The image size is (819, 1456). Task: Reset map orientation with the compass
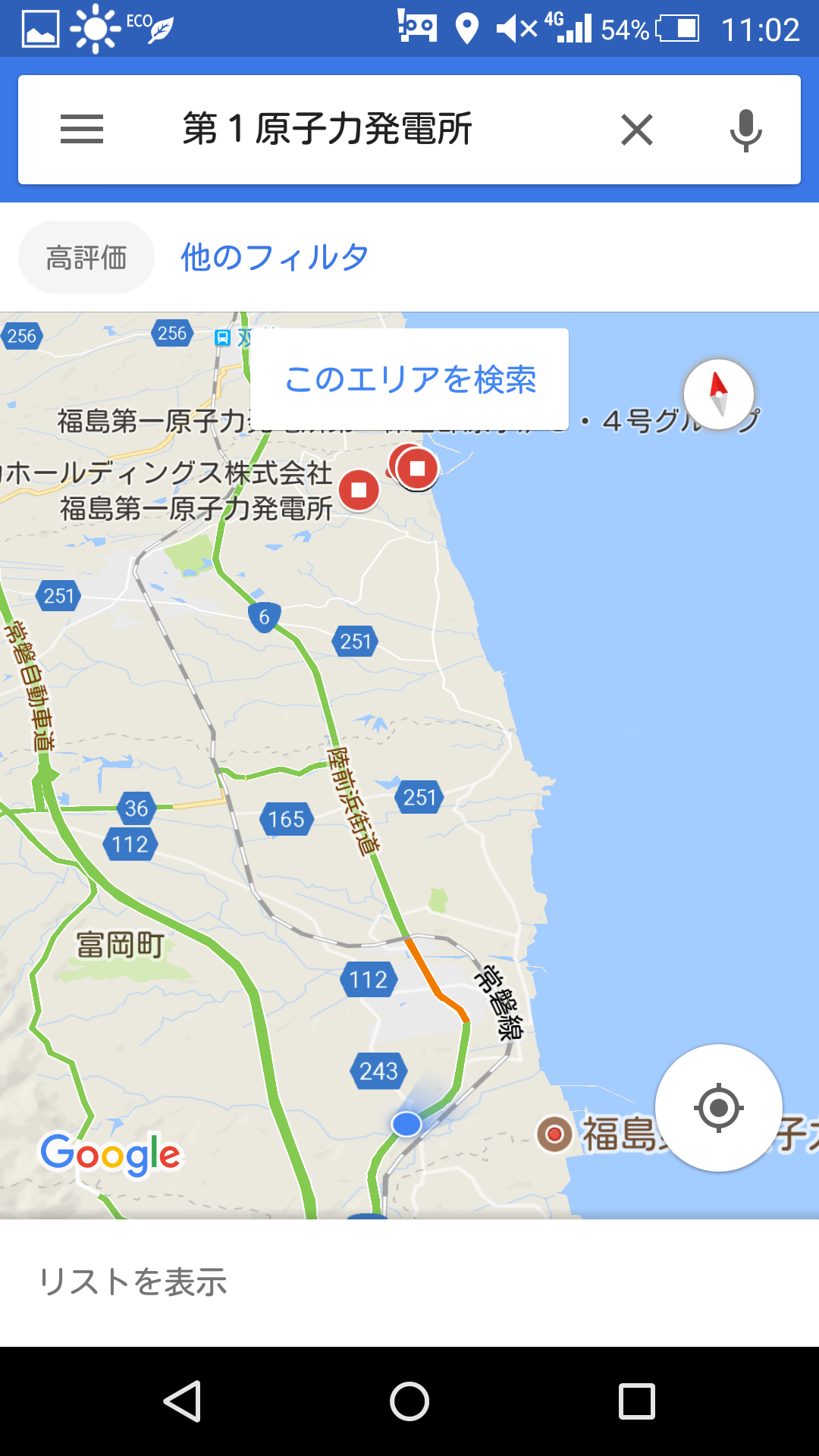click(718, 394)
